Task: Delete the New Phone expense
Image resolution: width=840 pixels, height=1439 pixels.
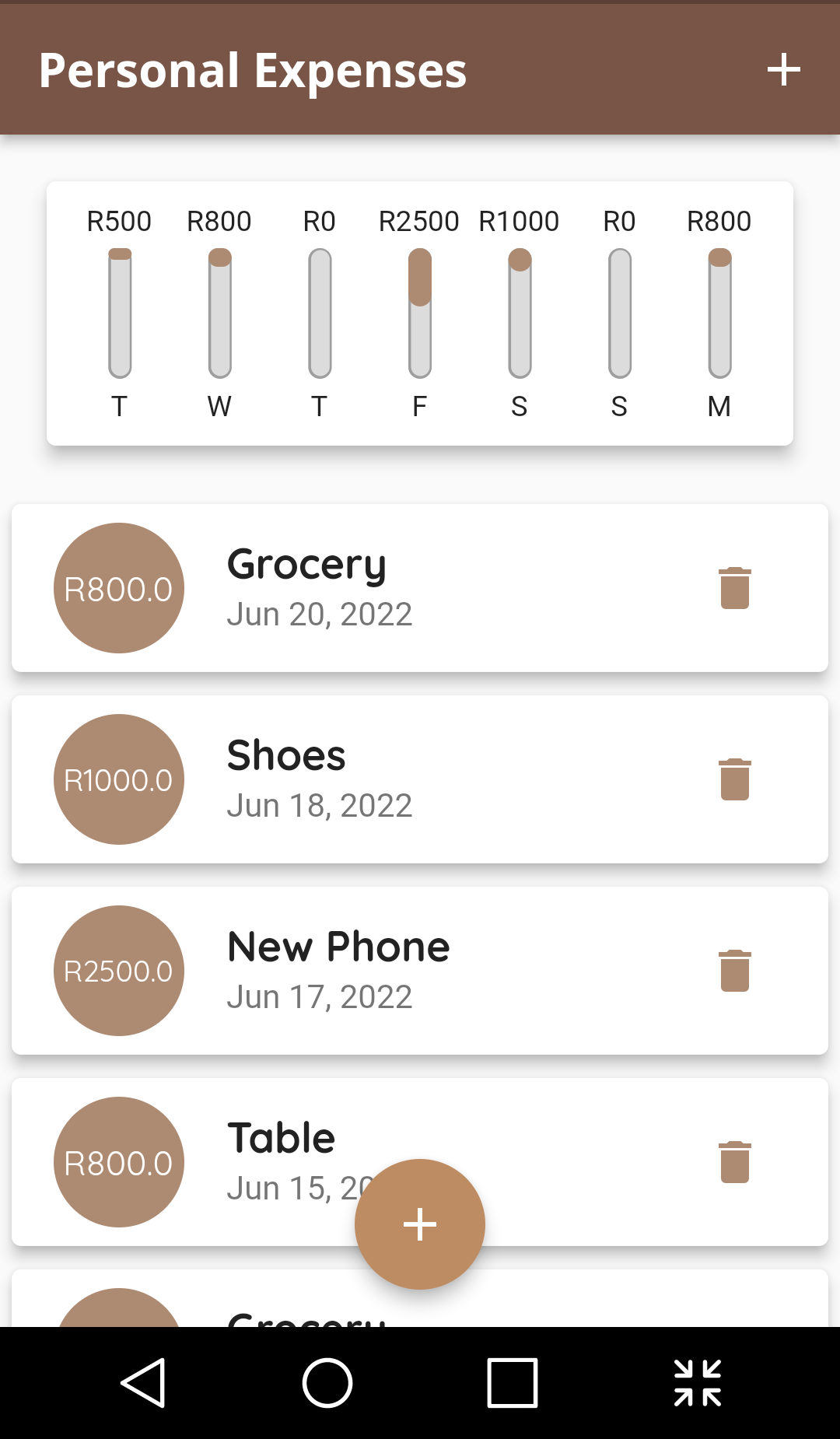Action: (x=733, y=970)
